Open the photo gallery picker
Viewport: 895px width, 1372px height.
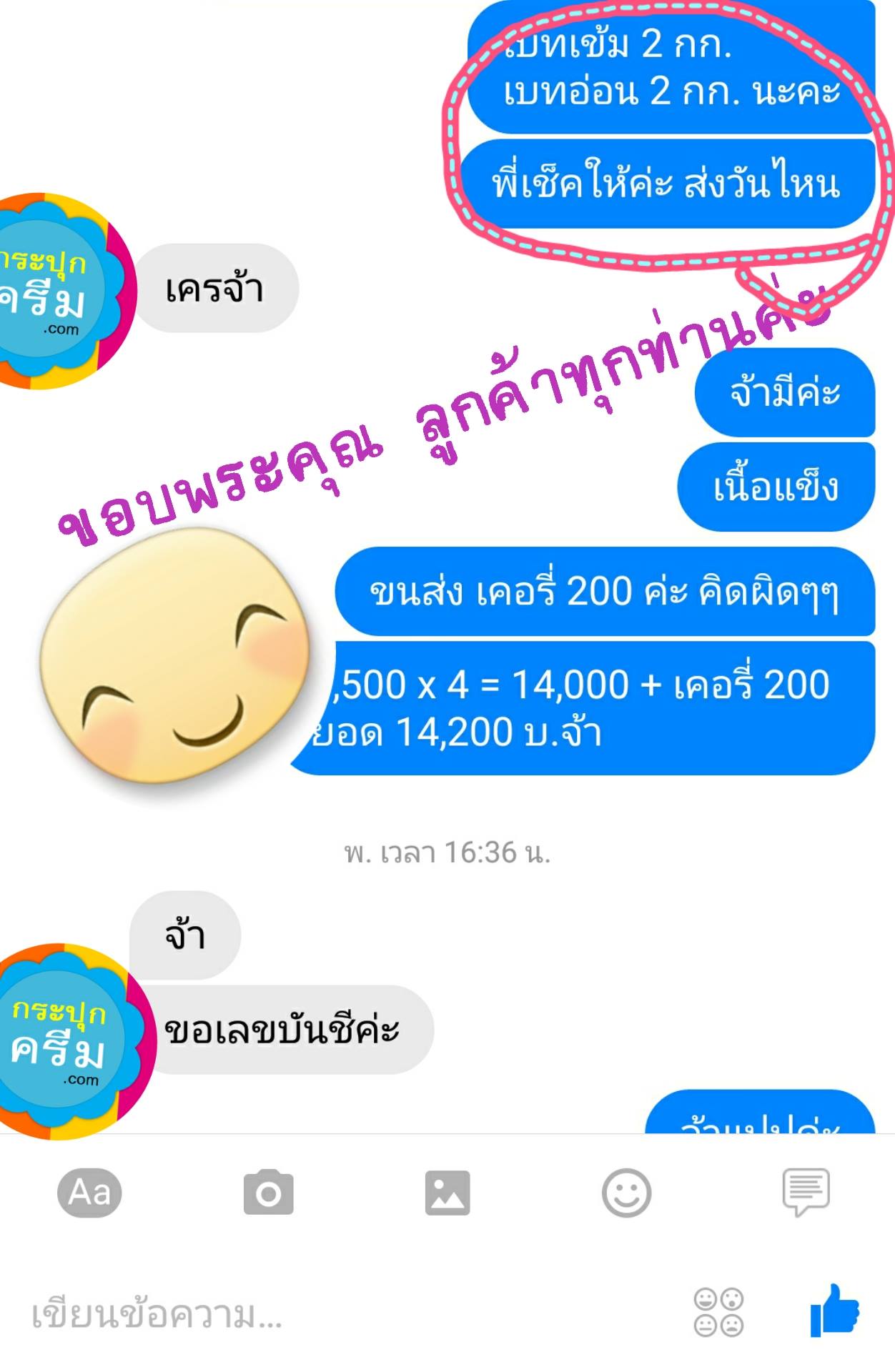click(x=447, y=1192)
